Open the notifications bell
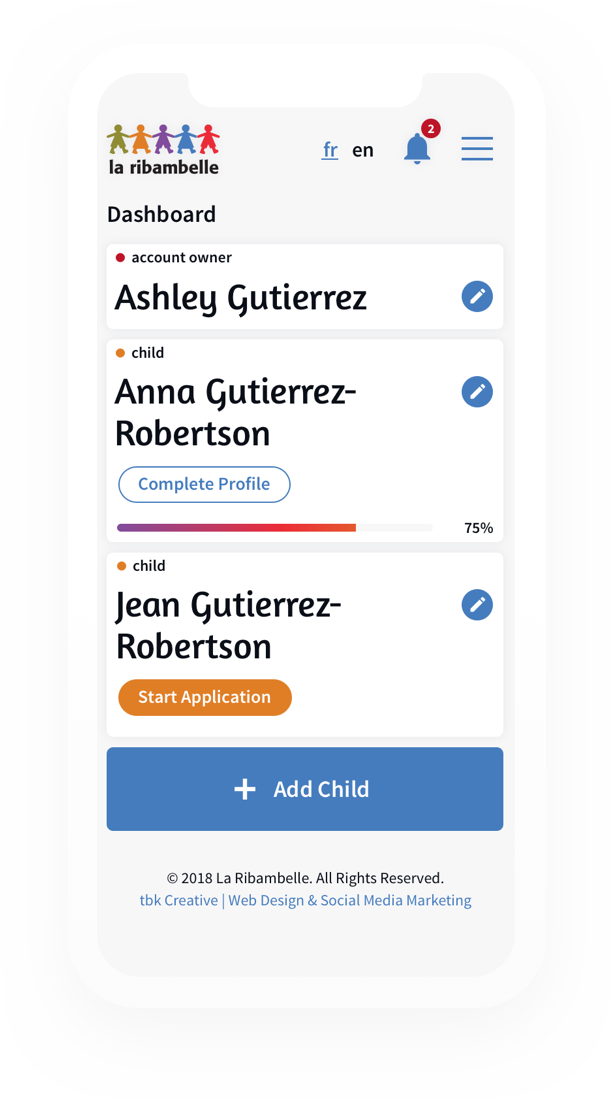Image resolution: width=614 pixels, height=1100 pixels. coord(417,149)
